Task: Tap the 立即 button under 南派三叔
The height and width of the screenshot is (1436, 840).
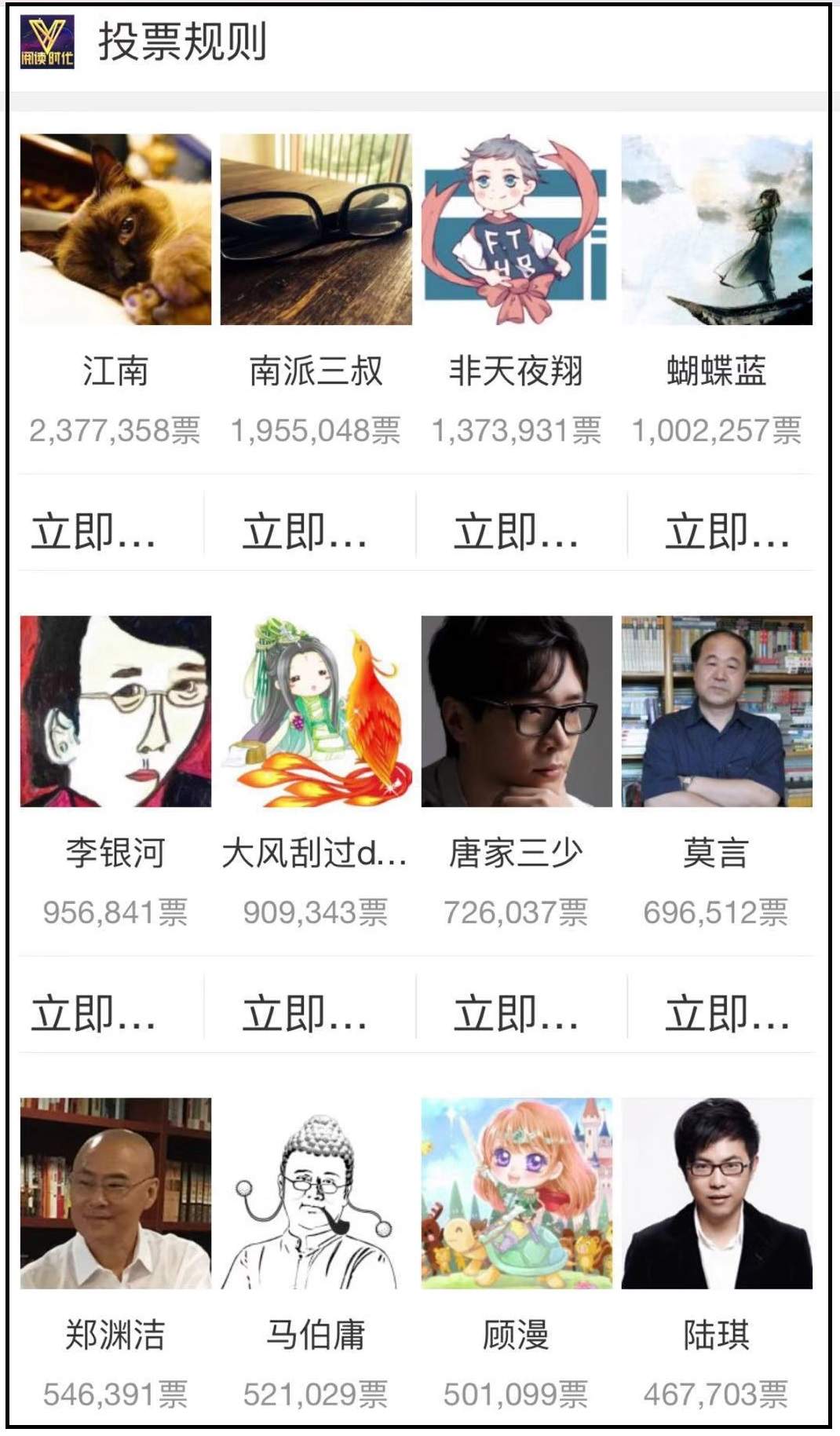Action: (x=305, y=532)
